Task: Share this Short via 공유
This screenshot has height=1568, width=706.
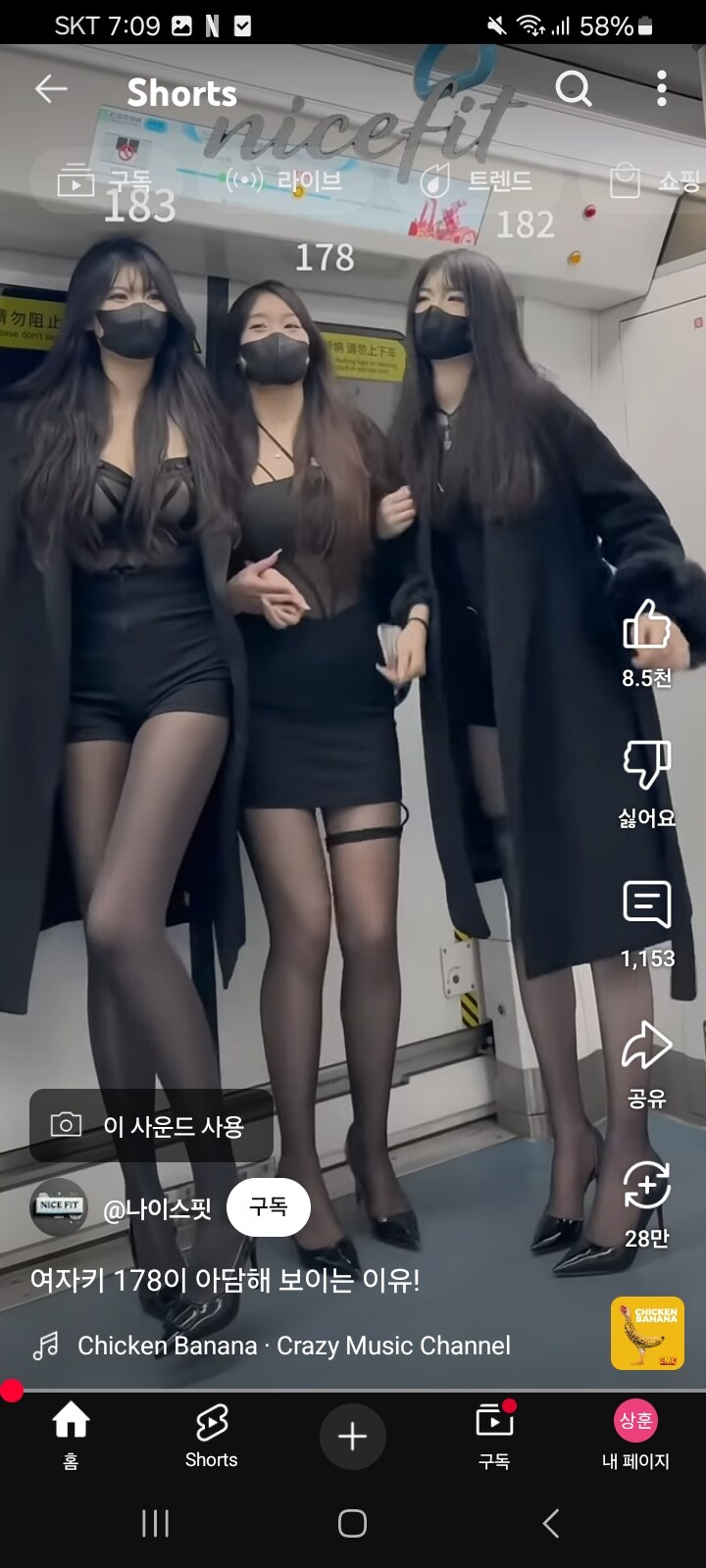Action: tap(646, 1047)
